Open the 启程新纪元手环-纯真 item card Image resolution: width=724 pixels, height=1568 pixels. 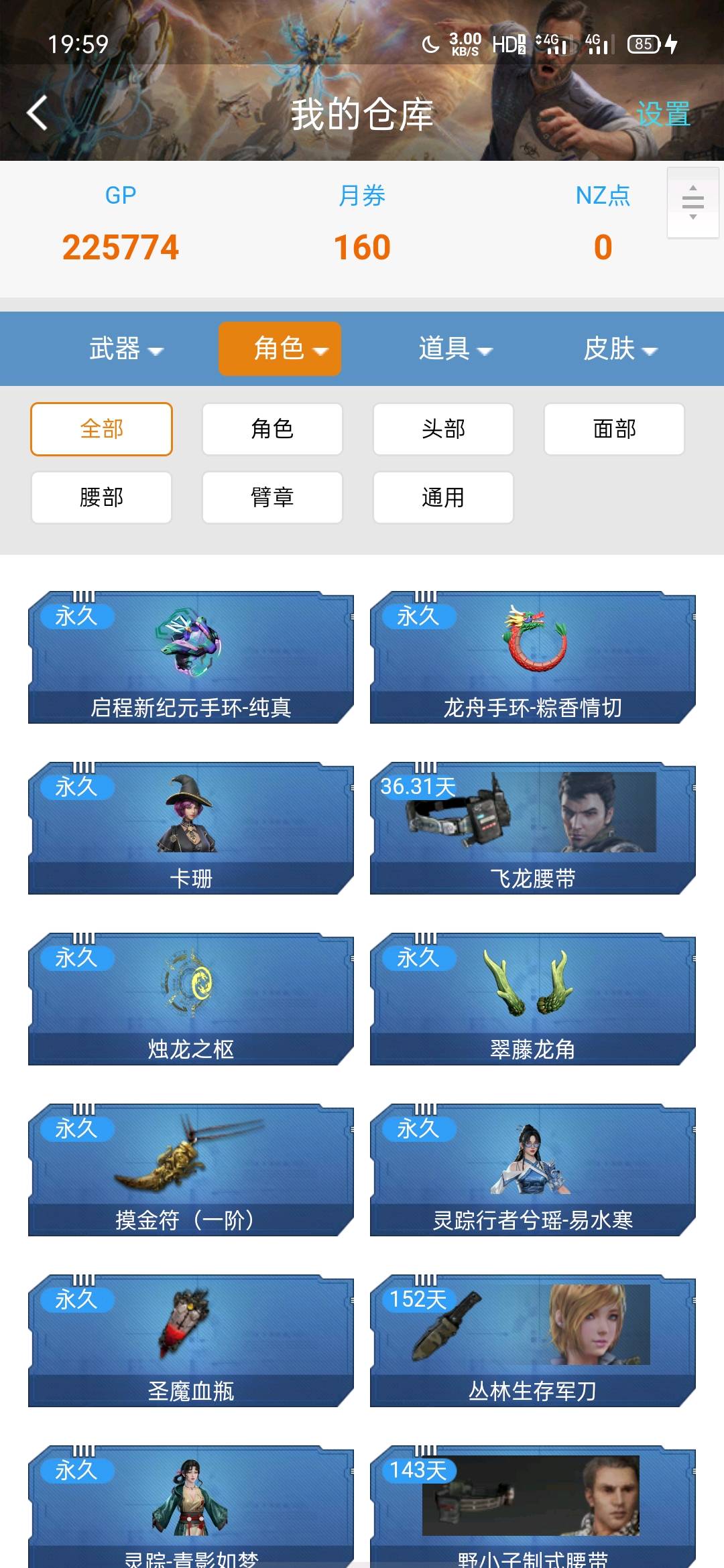[191, 657]
